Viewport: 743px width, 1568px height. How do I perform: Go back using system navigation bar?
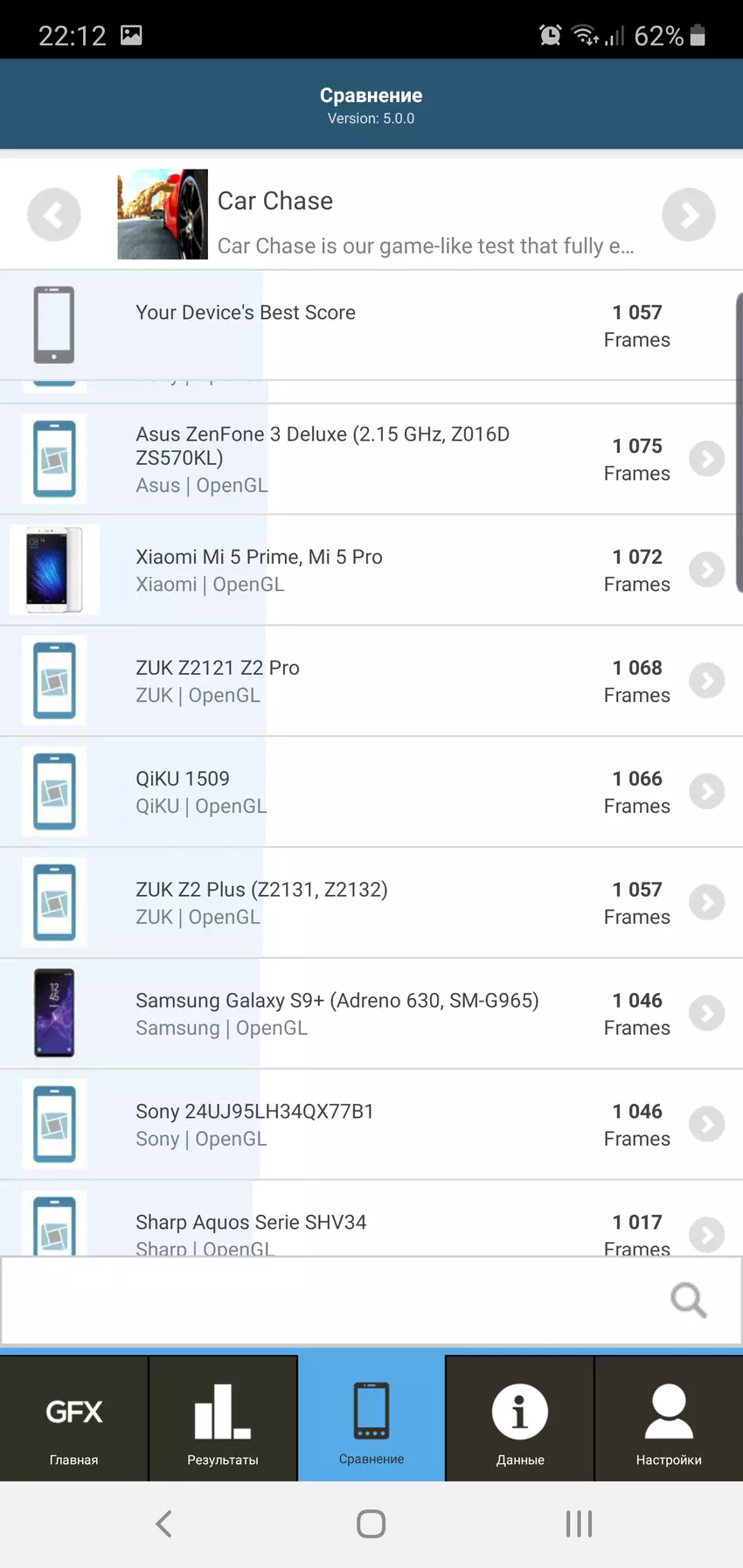coord(163,1523)
